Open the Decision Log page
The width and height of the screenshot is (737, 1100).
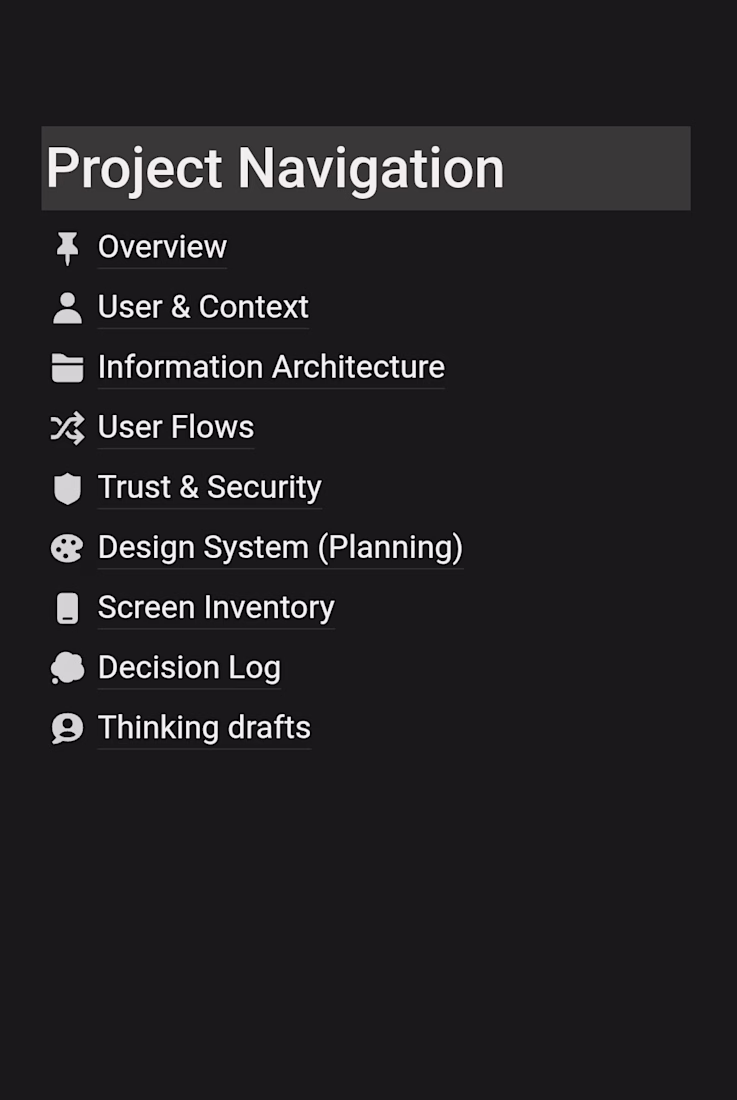[x=189, y=667]
